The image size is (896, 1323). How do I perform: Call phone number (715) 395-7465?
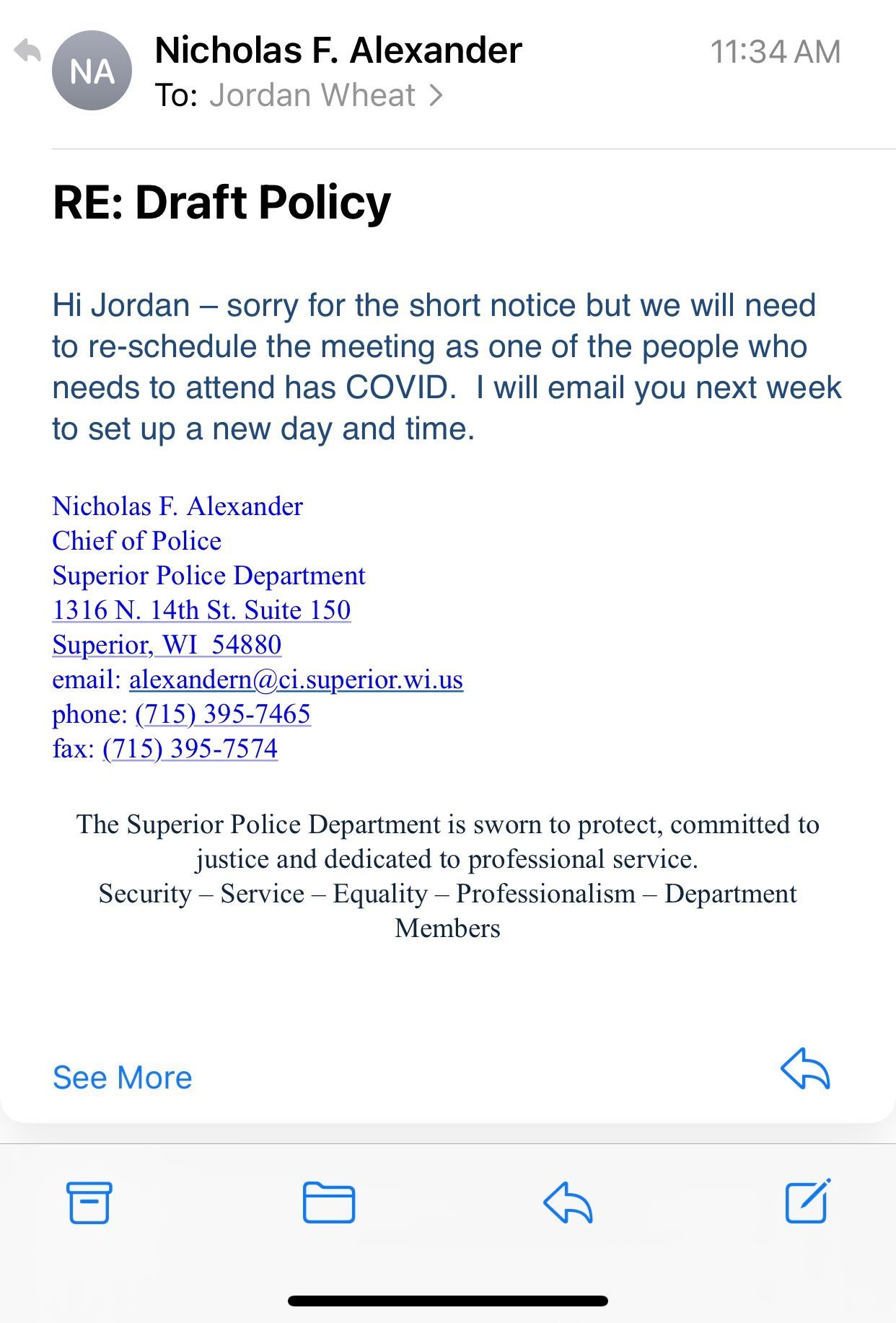click(x=223, y=714)
